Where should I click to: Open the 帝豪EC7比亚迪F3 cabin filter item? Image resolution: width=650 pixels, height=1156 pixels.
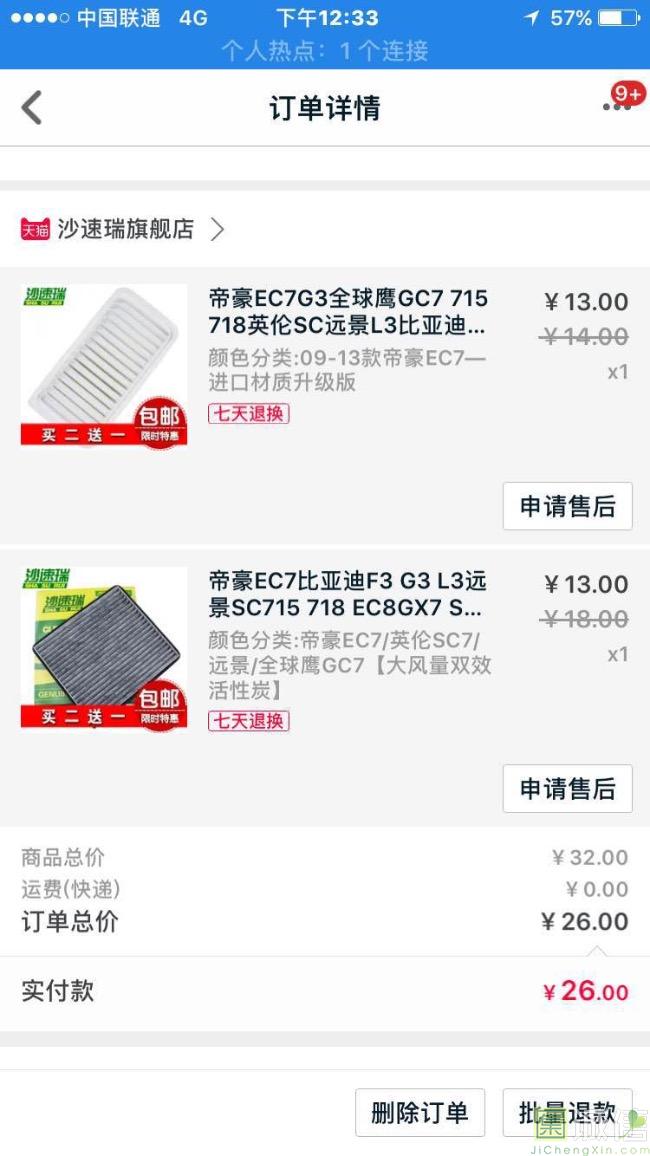point(347,594)
